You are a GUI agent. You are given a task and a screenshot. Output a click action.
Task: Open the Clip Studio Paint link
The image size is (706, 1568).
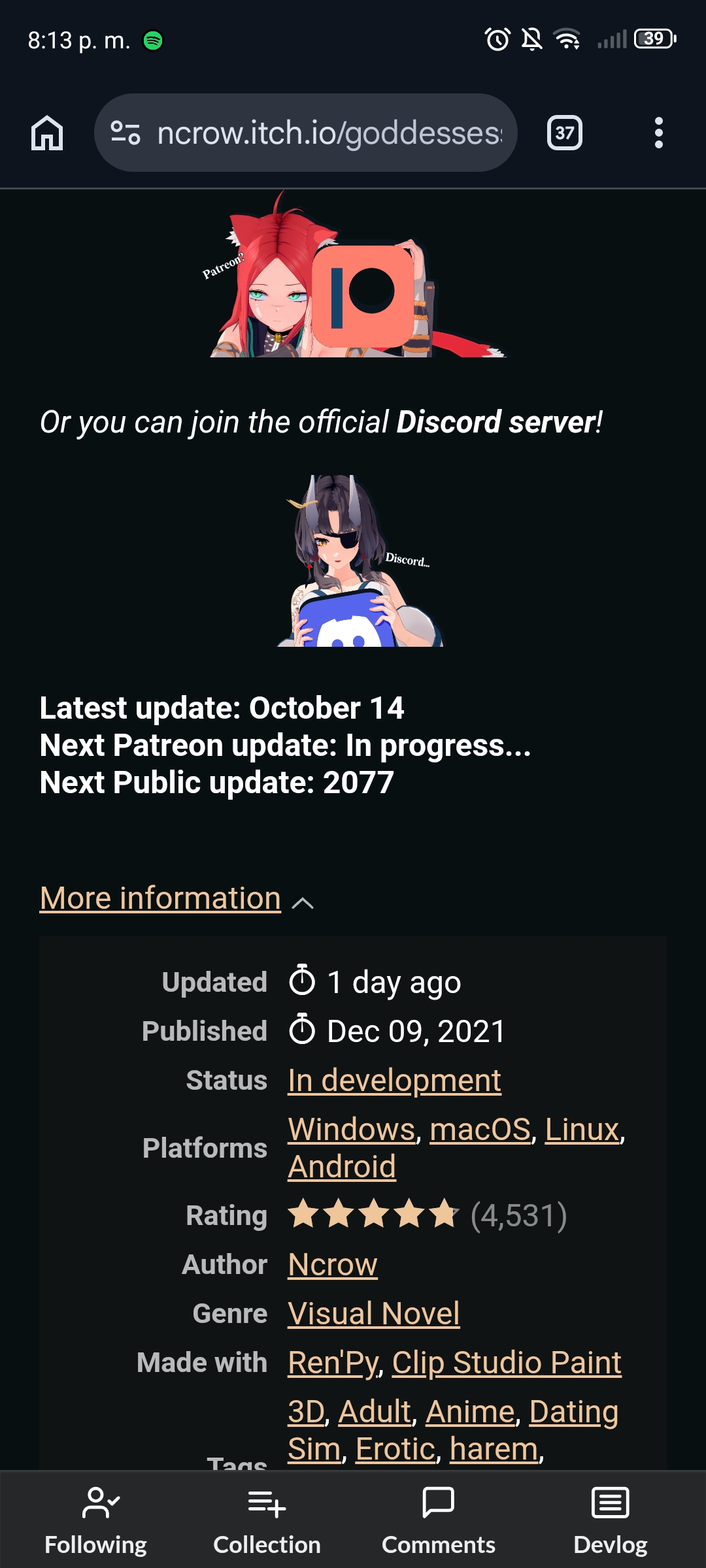507,1362
